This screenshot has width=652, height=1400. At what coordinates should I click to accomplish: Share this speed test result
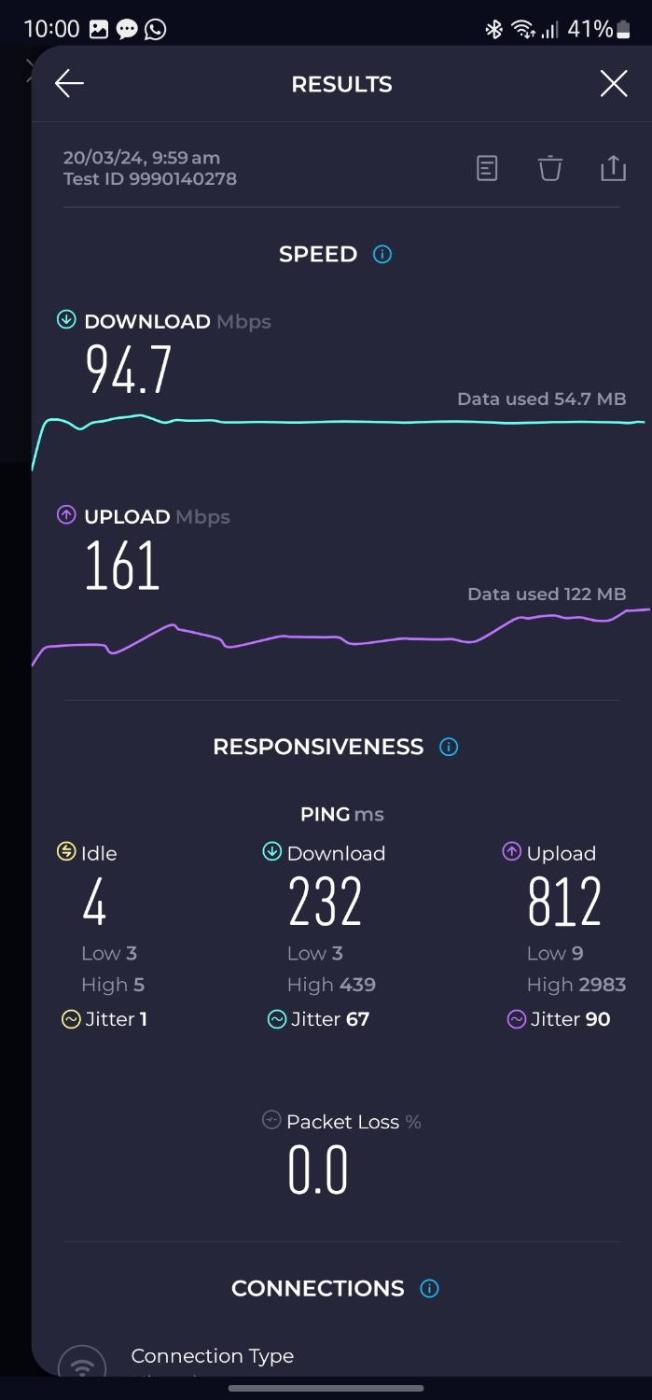click(613, 168)
